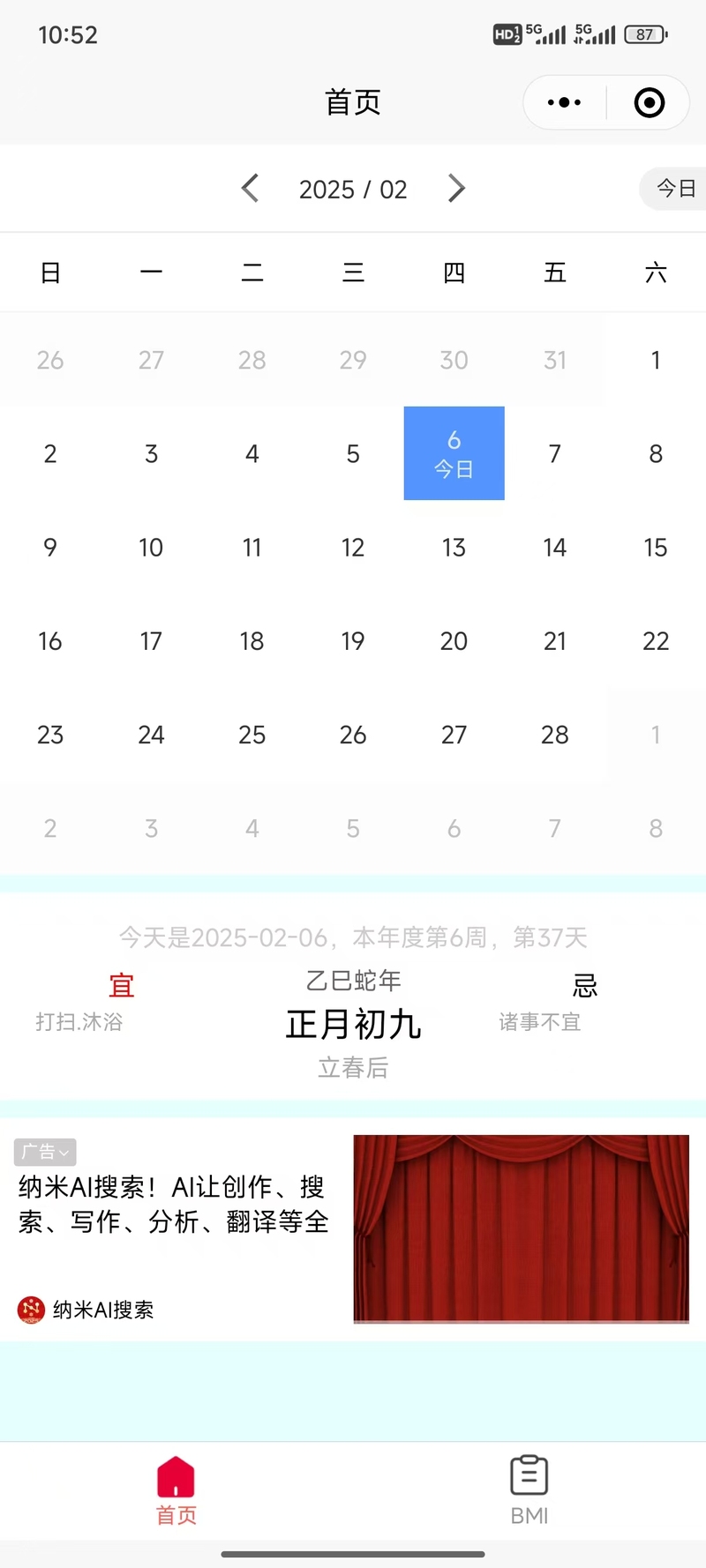Open the 纳米AI搜索 advertisement
706x1568 pixels.
353,1229
